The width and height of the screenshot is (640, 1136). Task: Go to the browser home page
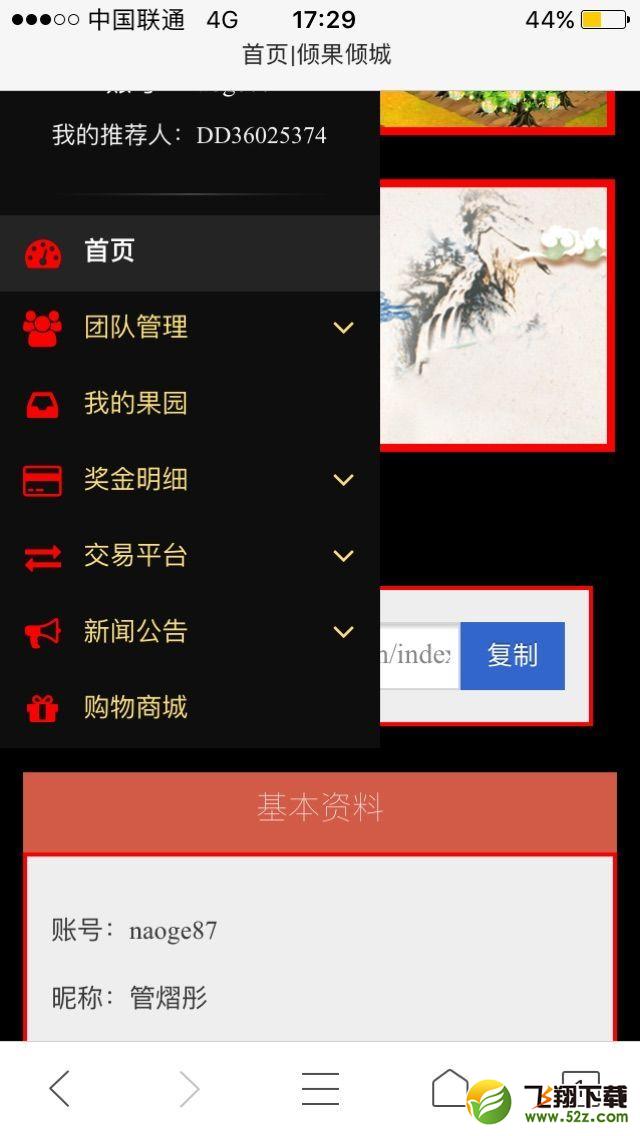(x=451, y=1087)
